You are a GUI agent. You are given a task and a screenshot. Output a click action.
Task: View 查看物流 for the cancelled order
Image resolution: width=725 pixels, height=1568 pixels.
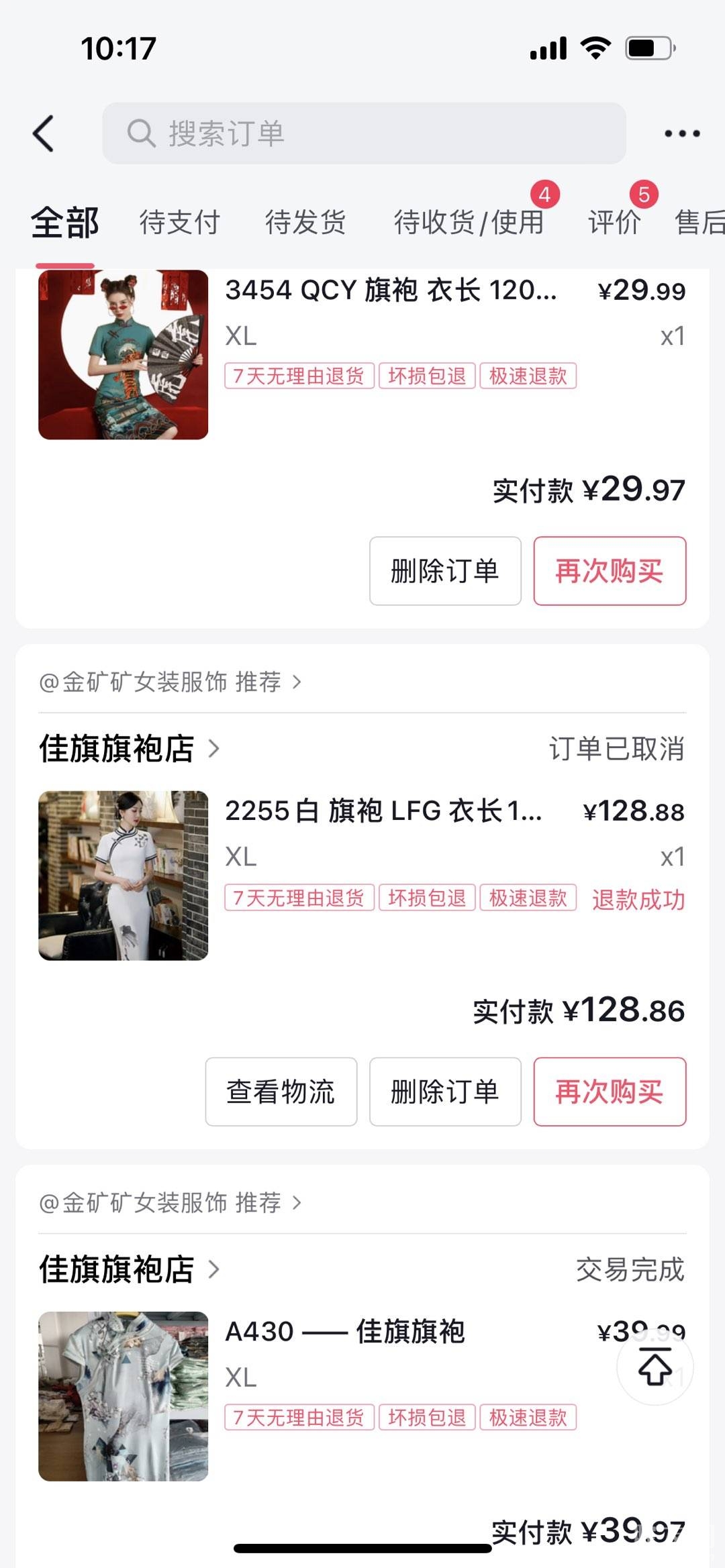[x=281, y=1092]
